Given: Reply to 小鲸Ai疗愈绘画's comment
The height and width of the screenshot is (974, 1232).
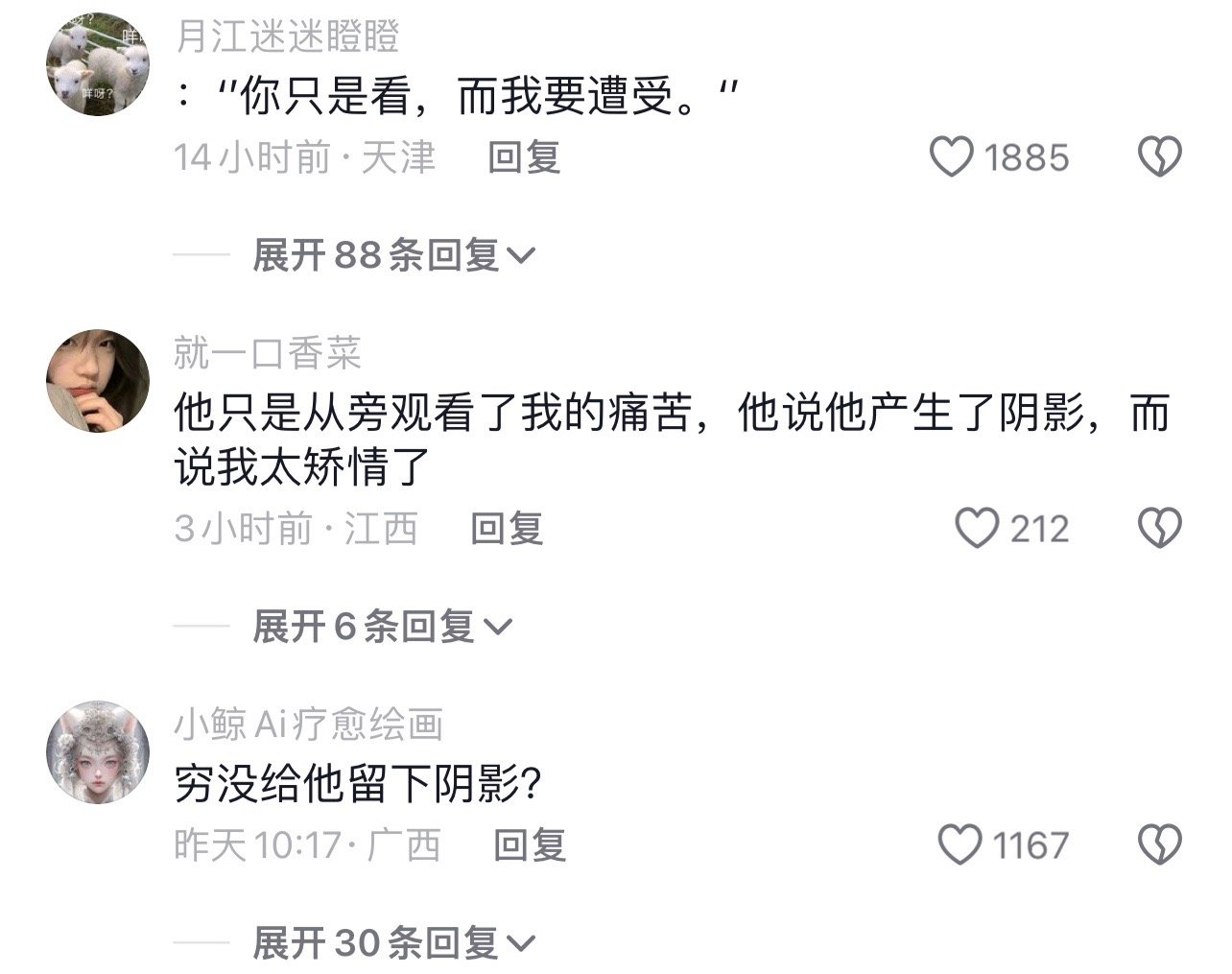Looking at the screenshot, I should [x=530, y=844].
